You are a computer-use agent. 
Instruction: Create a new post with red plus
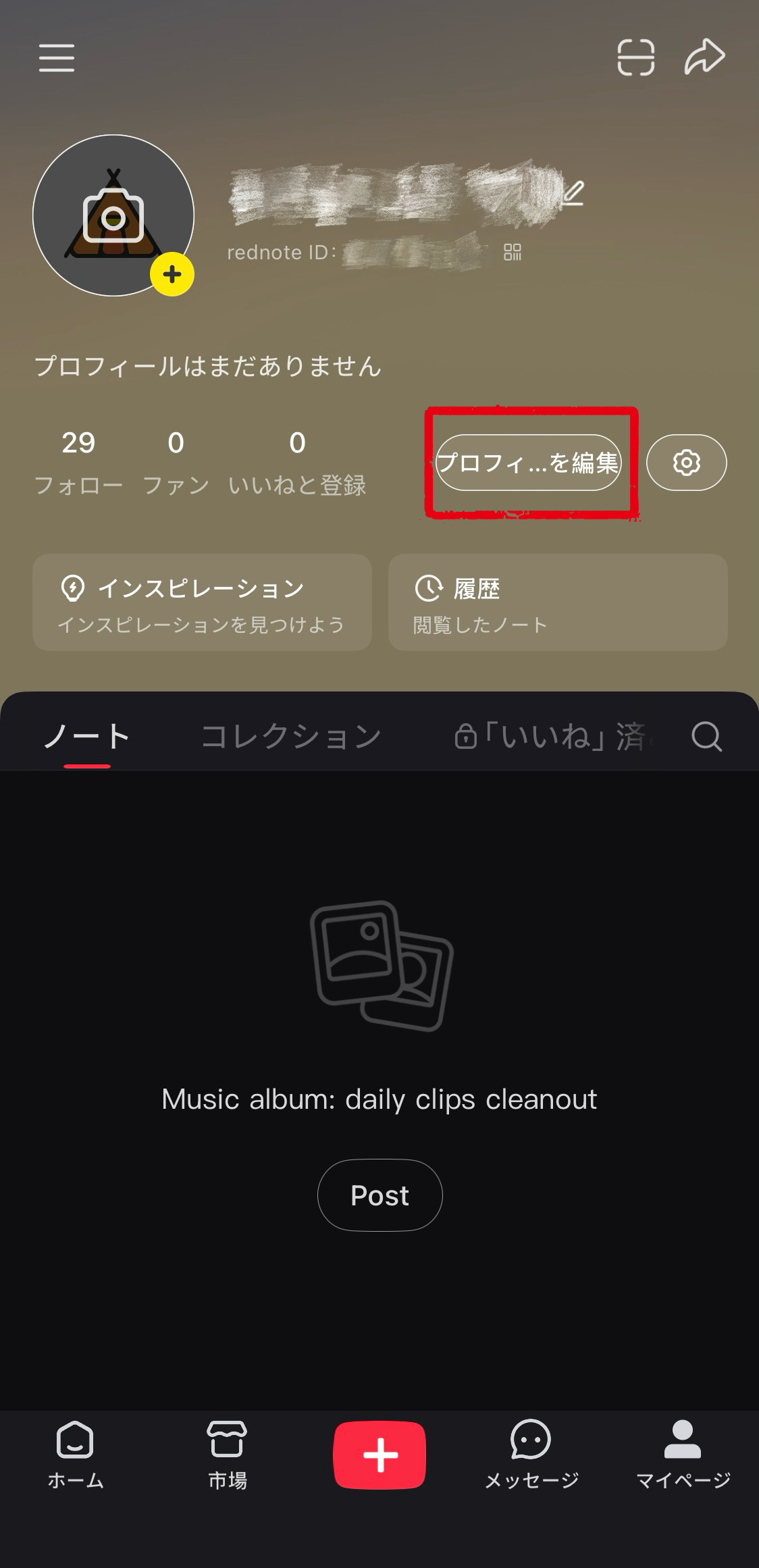tap(379, 1455)
